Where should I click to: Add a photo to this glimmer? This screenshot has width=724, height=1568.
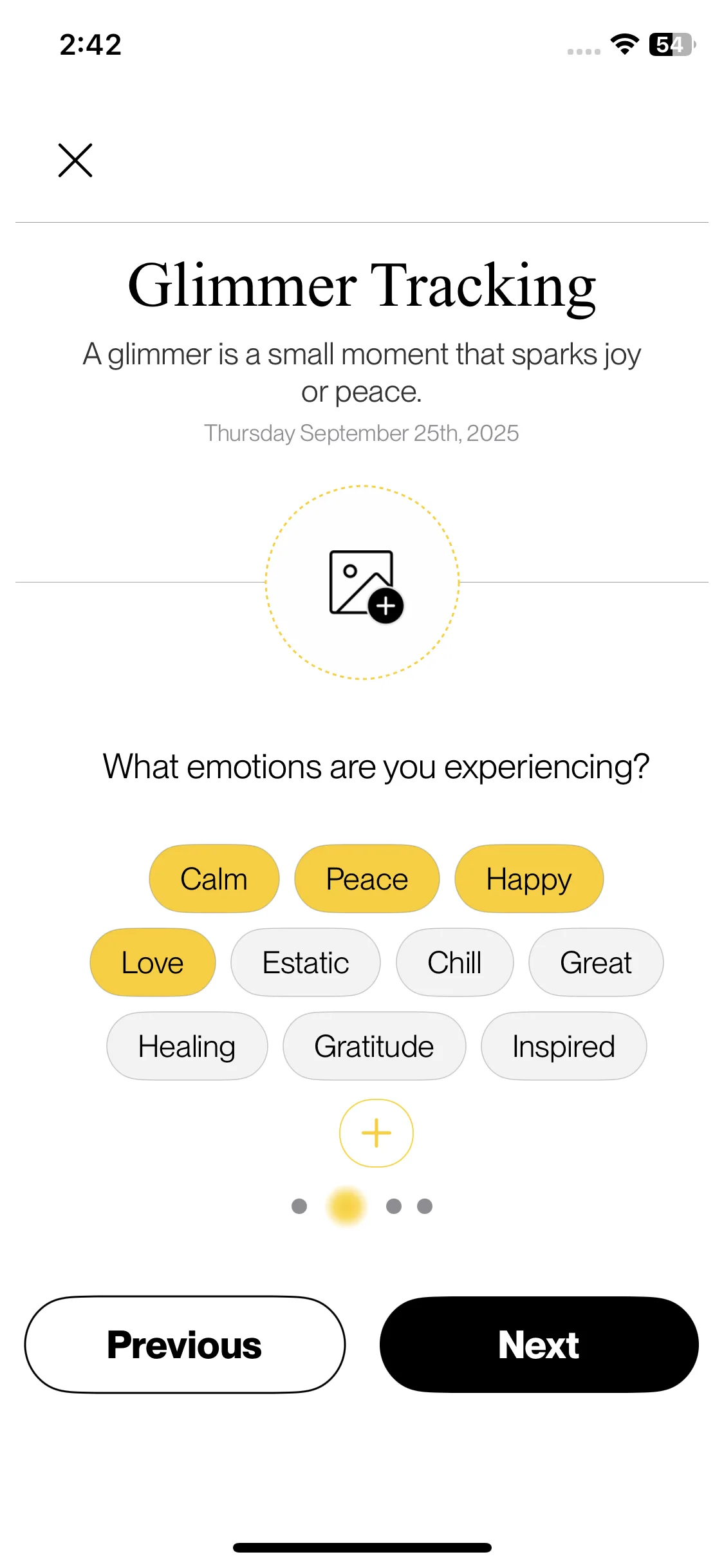click(362, 583)
